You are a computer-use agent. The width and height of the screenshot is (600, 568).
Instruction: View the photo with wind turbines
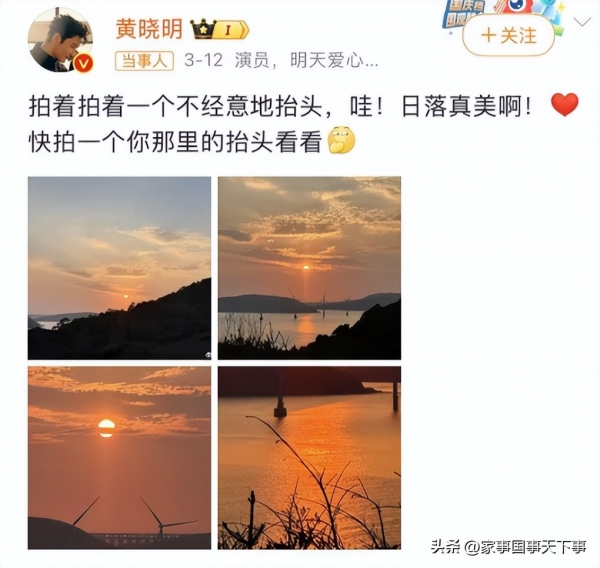(119, 457)
